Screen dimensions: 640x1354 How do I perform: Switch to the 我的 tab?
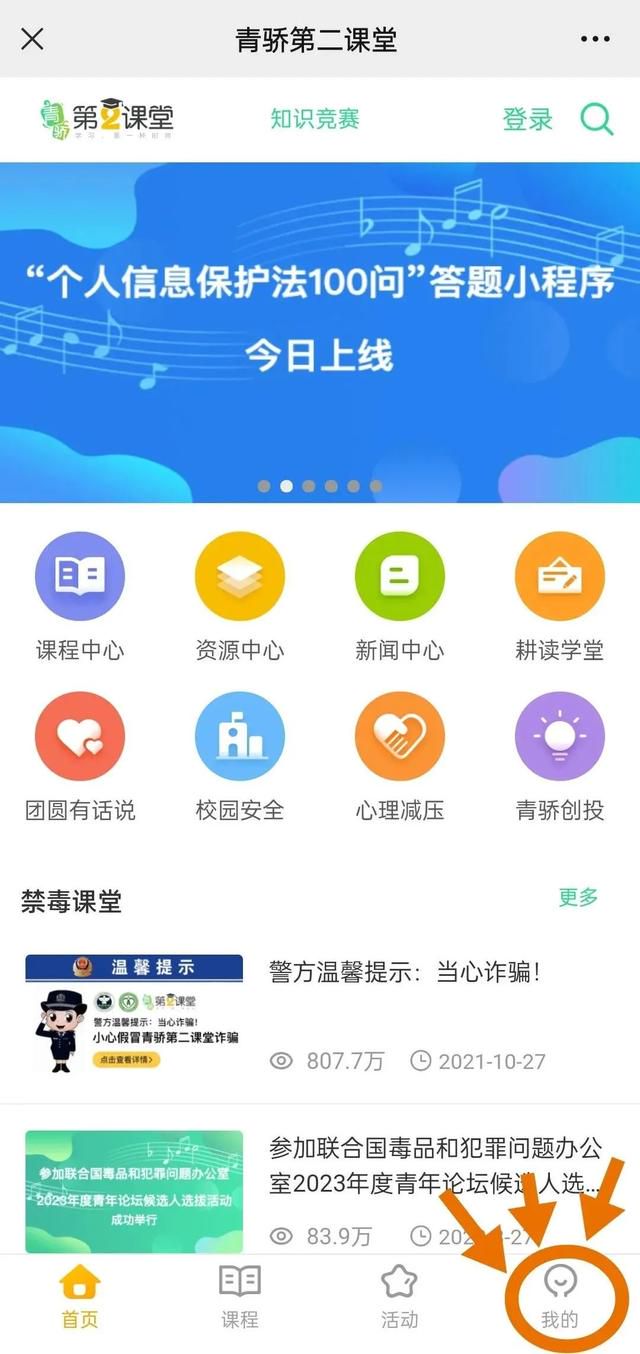pyautogui.click(x=559, y=1296)
